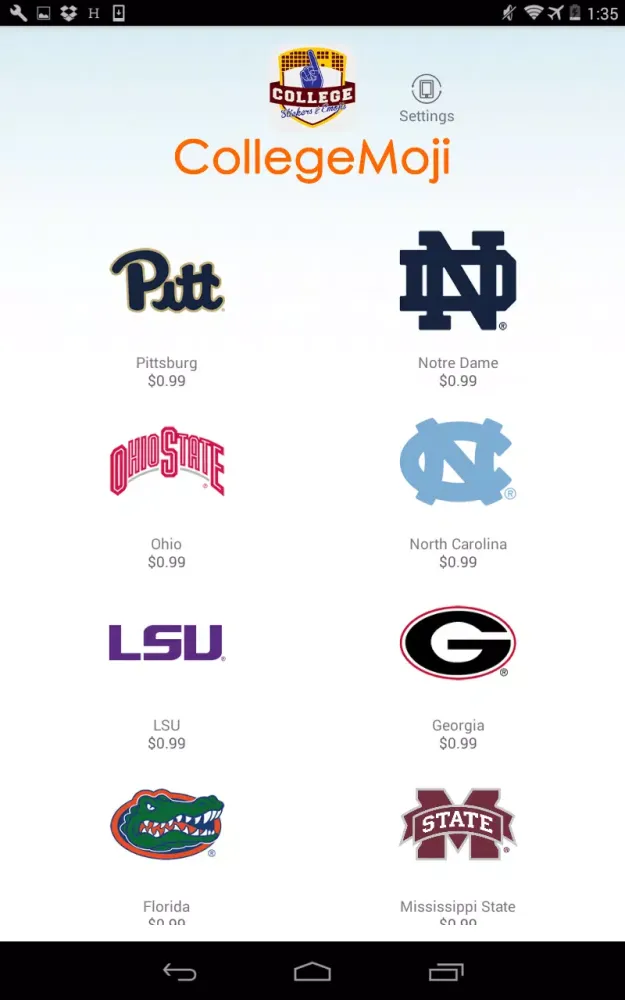
Task: View the North Carolina sticker pack
Action: click(458, 462)
